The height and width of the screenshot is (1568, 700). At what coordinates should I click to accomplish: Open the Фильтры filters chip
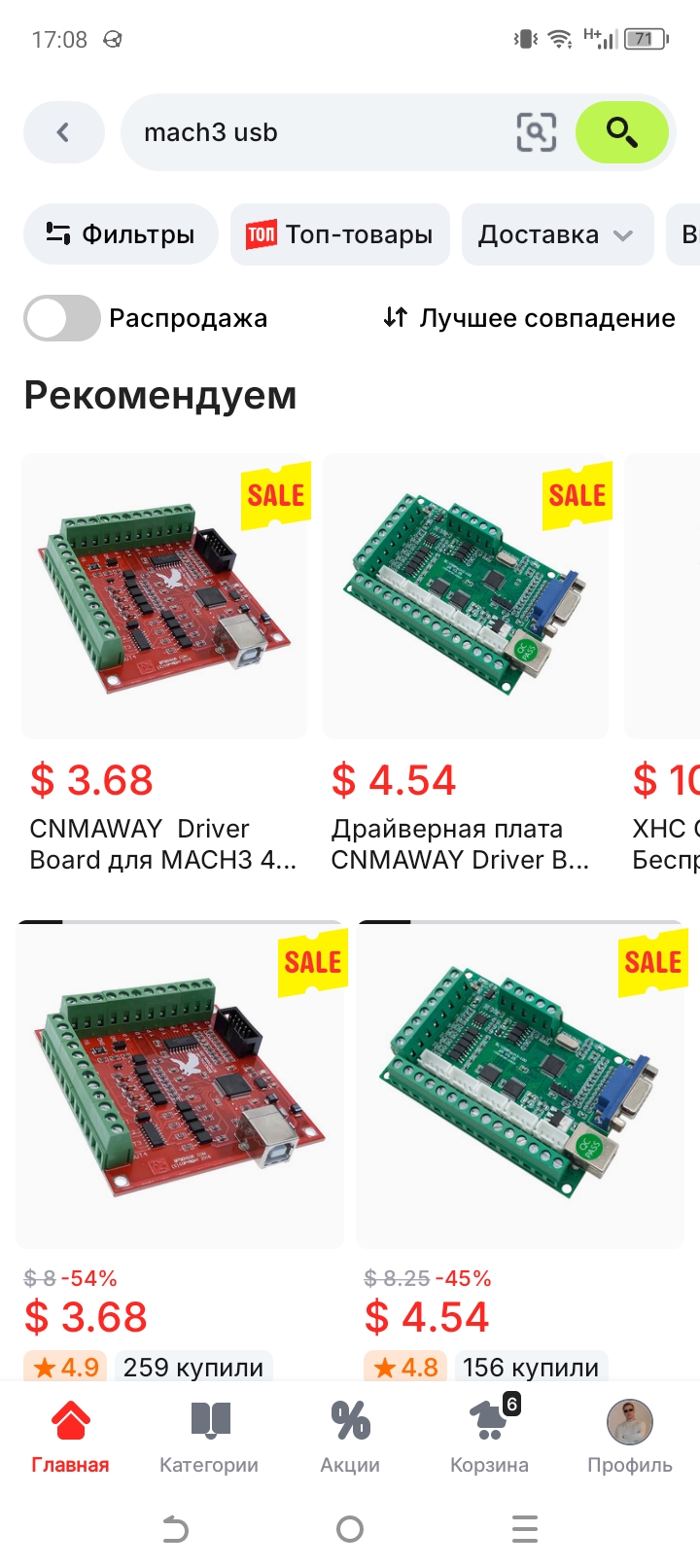121,234
